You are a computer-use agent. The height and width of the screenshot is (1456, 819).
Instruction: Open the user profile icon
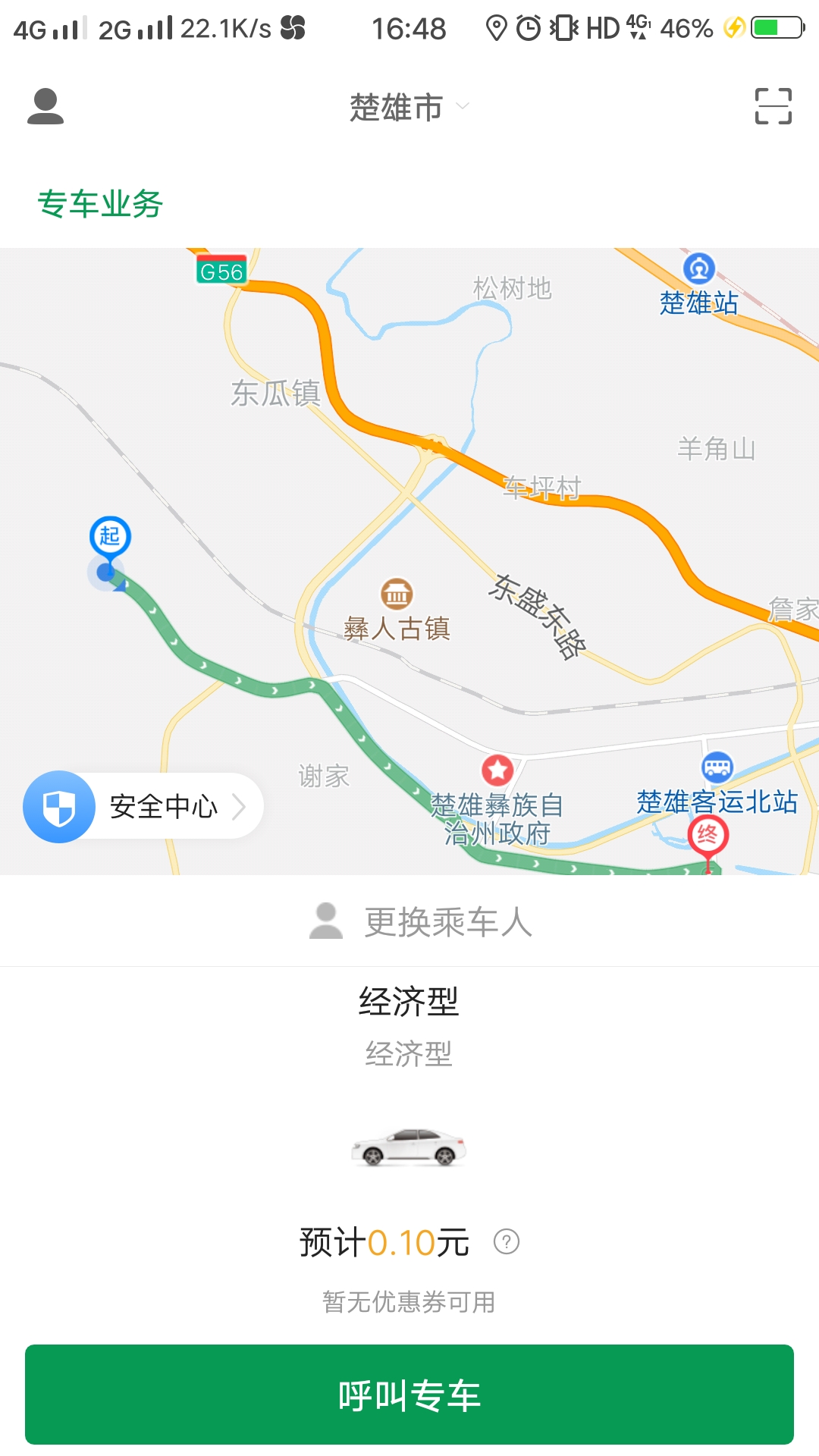pos(45,106)
